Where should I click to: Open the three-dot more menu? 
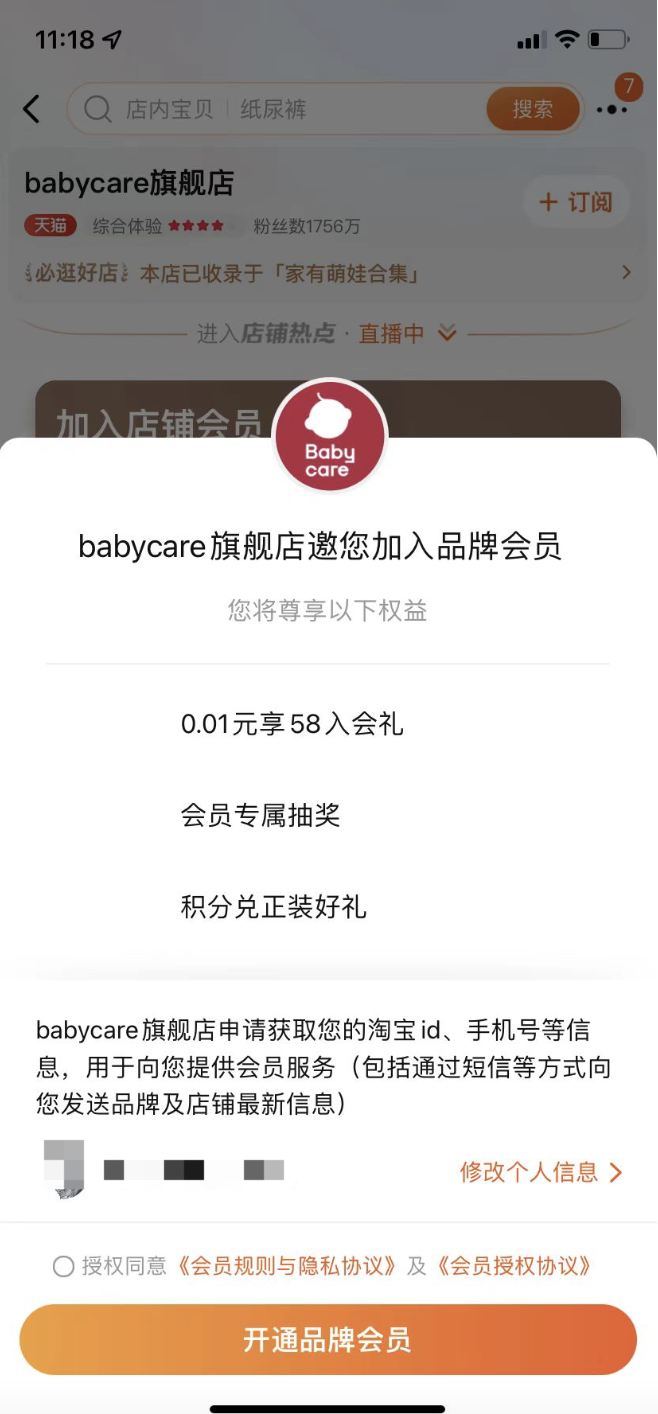(611, 109)
